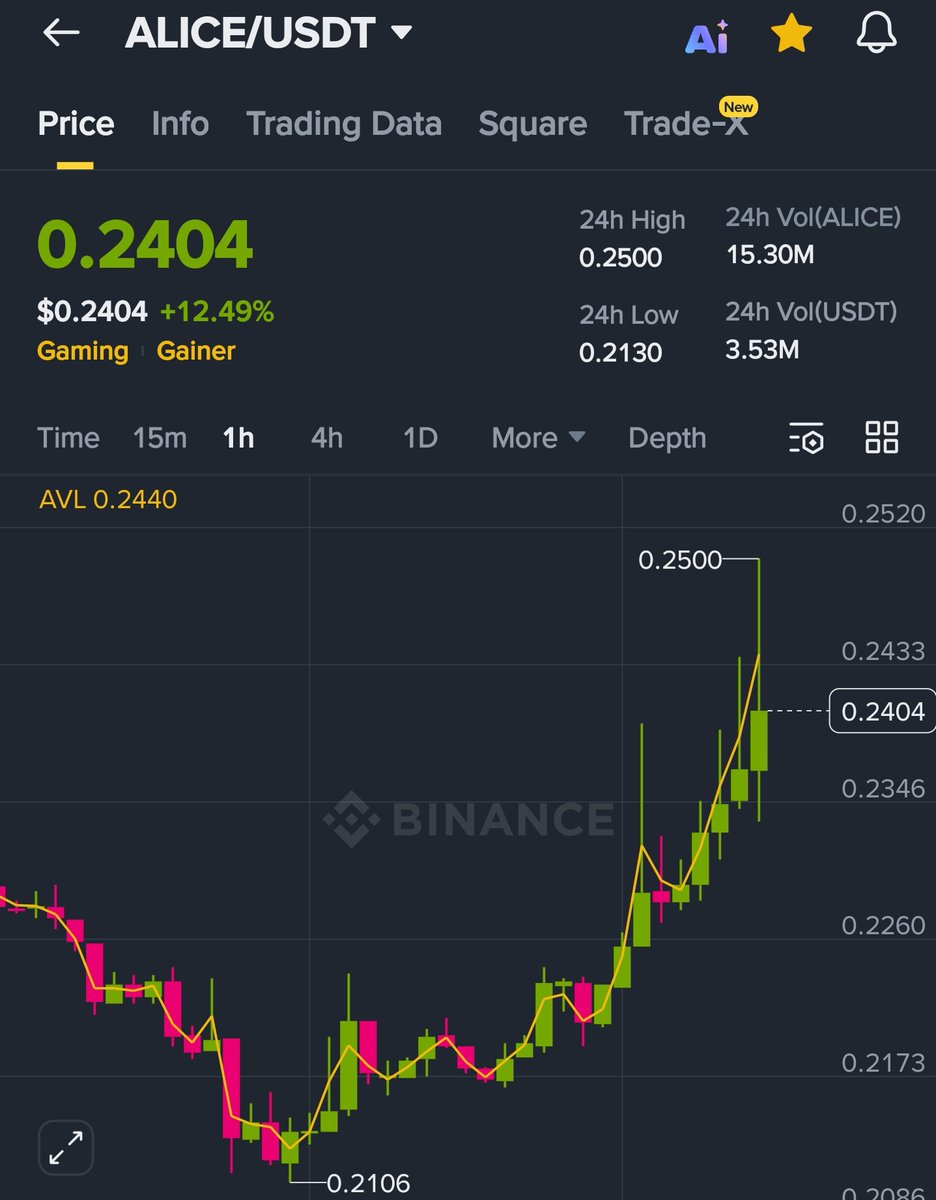Select the Time chart view
The width and height of the screenshot is (936, 1200).
coord(68,438)
